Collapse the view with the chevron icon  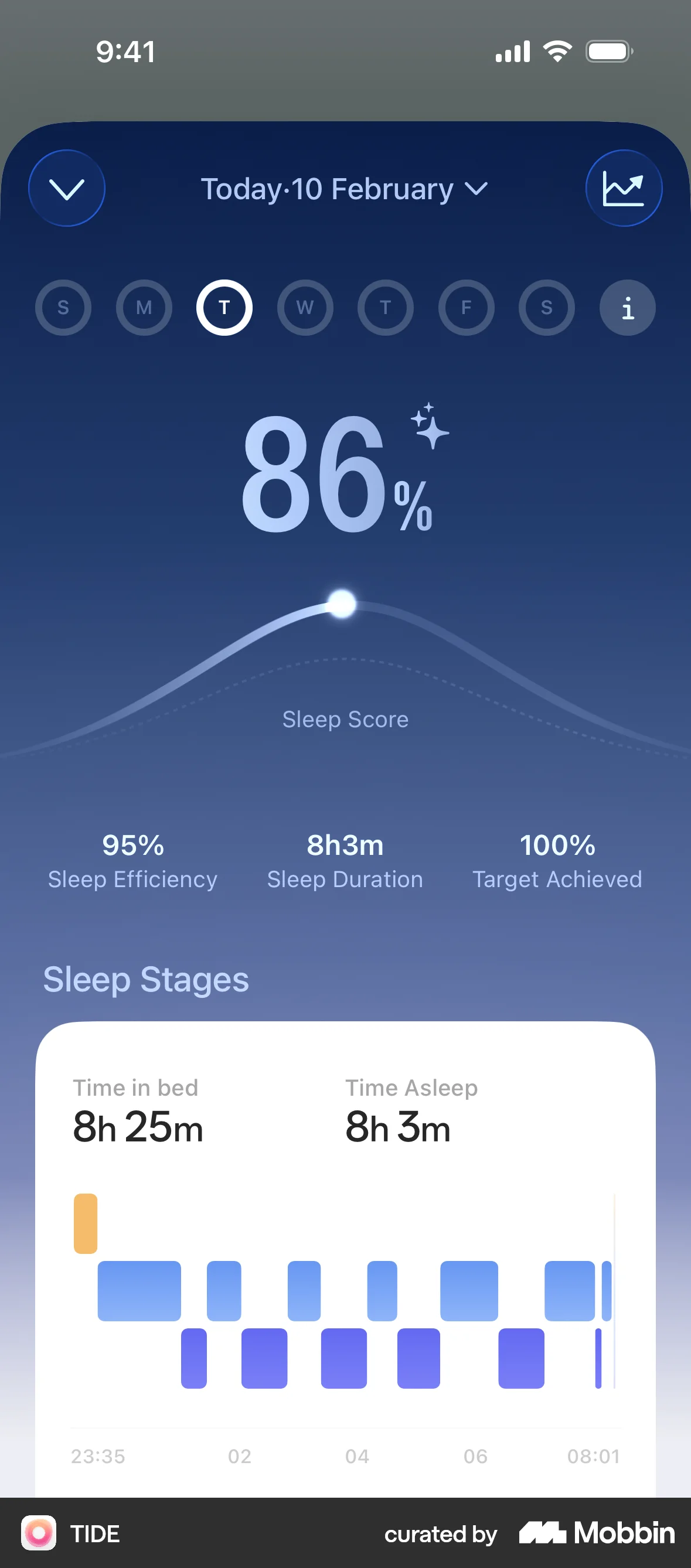(67, 188)
